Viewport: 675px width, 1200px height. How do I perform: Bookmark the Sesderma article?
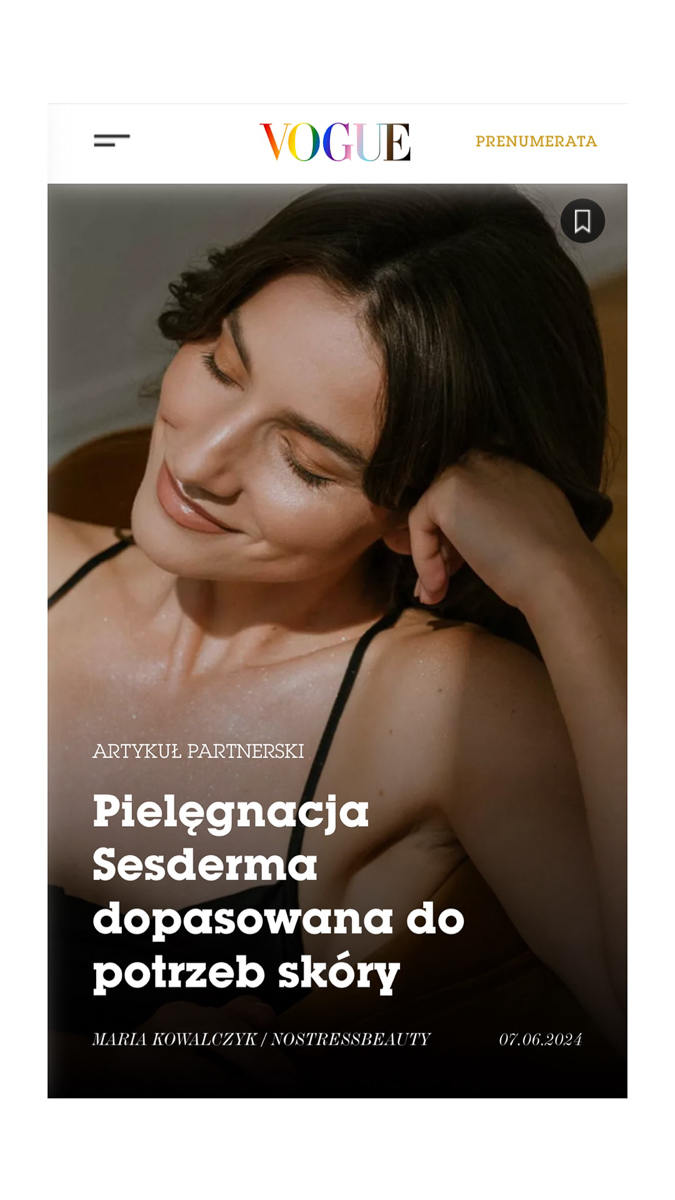point(582,221)
